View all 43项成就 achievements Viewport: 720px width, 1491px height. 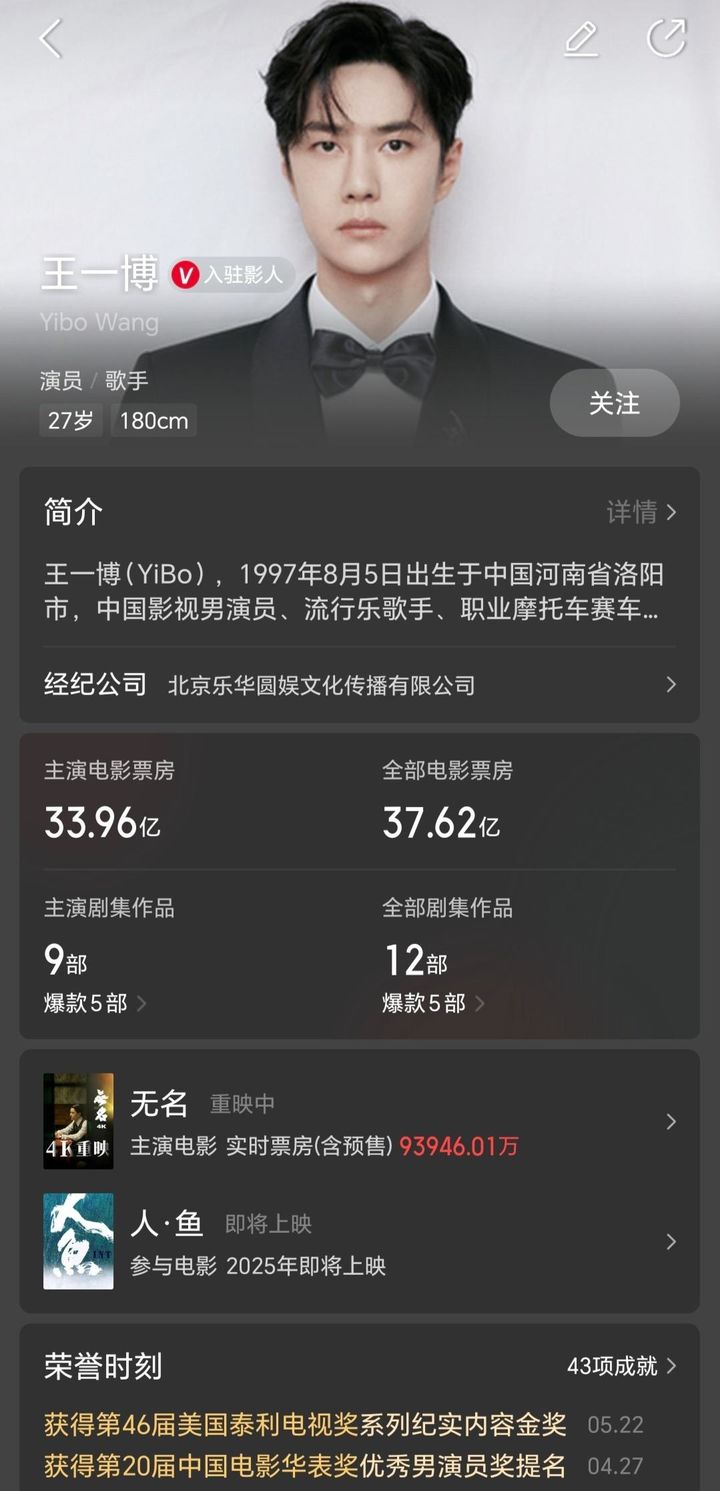click(621, 1366)
